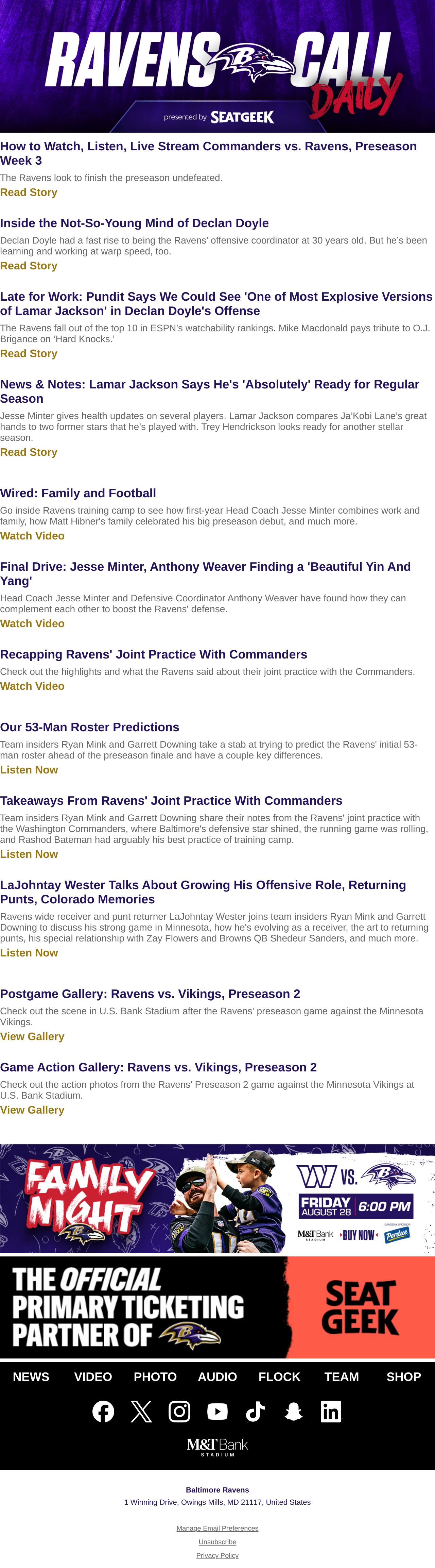Open the YouTube icon
This screenshot has height=1568, width=435.
[x=217, y=1411]
